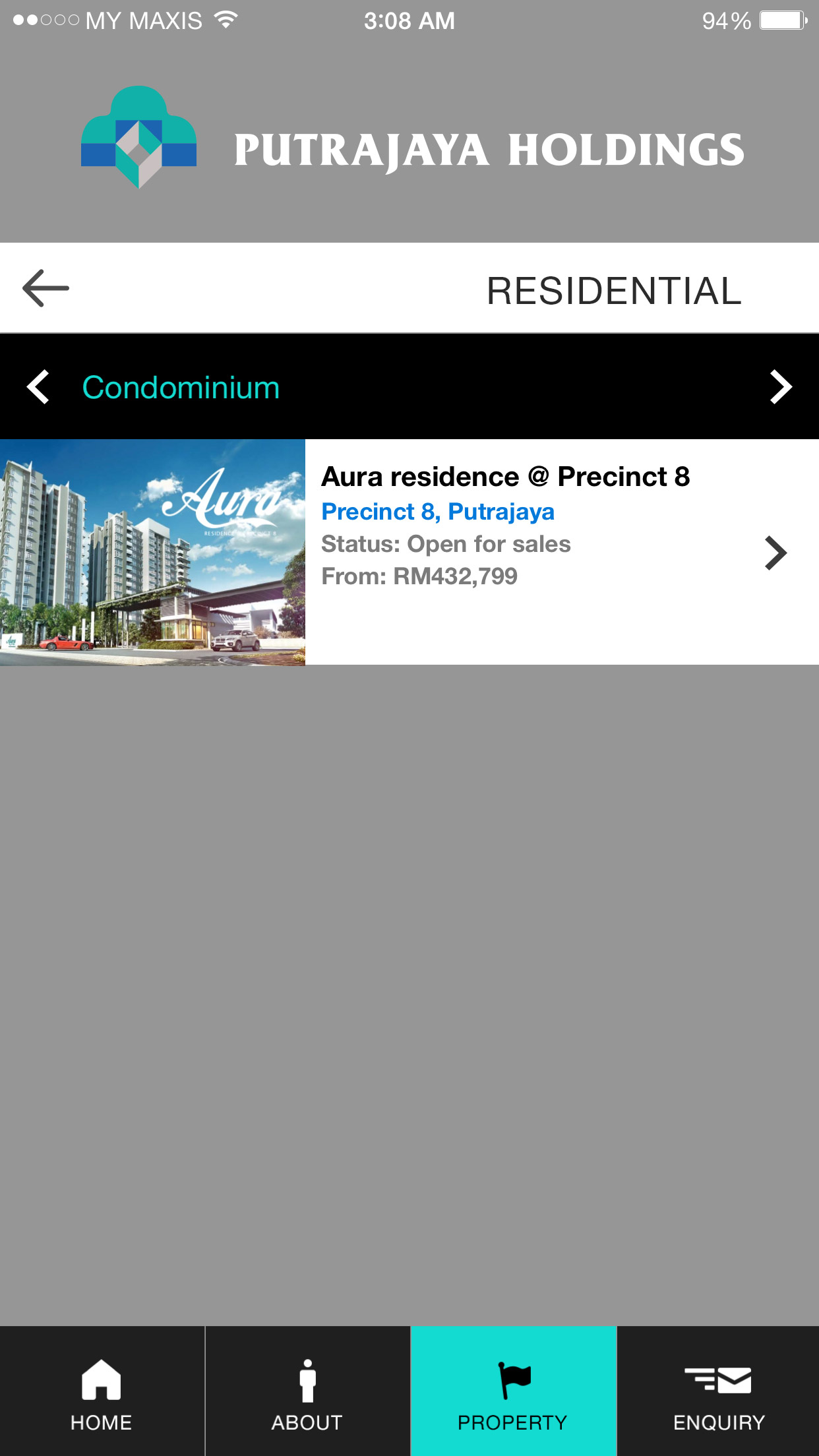Show the next property type after Condominium
The image size is (819, 1456).
tap(781, 387)
